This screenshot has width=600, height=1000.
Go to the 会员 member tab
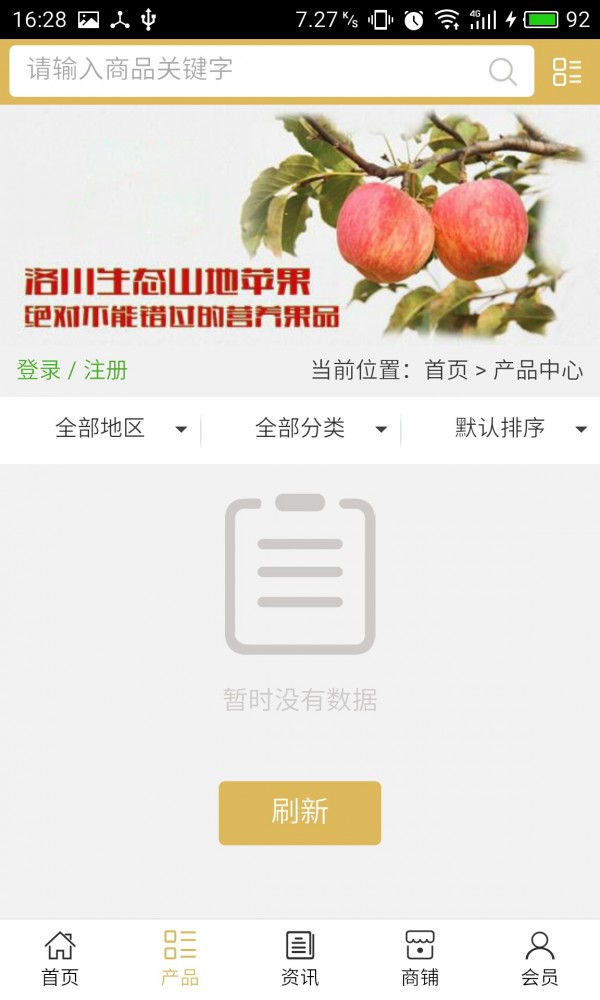(x=540, y=958)
